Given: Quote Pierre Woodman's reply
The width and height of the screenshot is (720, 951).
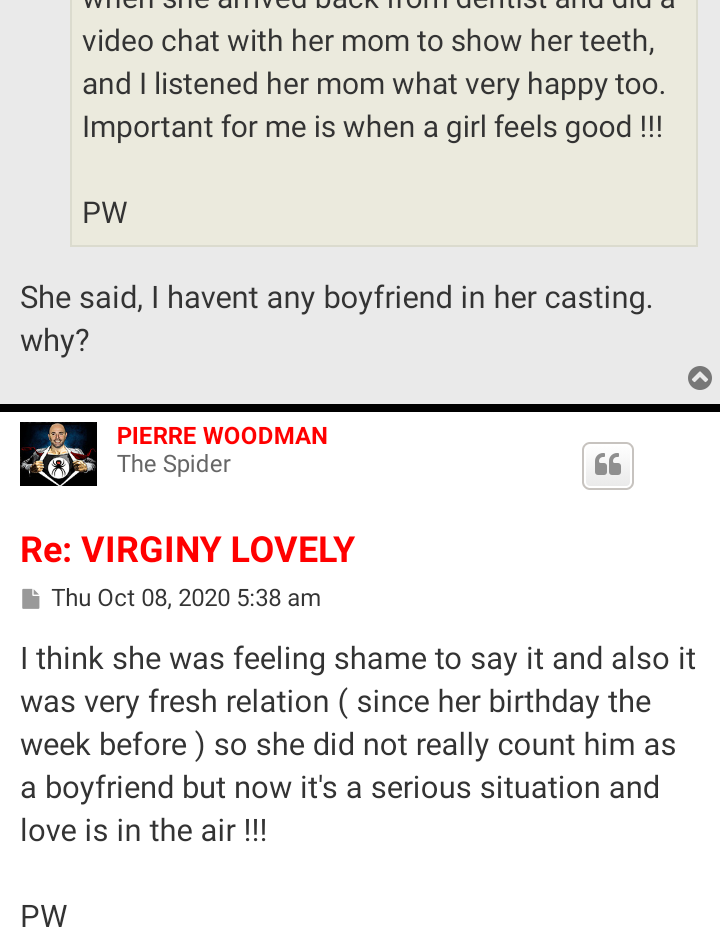Looking at the screenshot, I should (607, 466).
